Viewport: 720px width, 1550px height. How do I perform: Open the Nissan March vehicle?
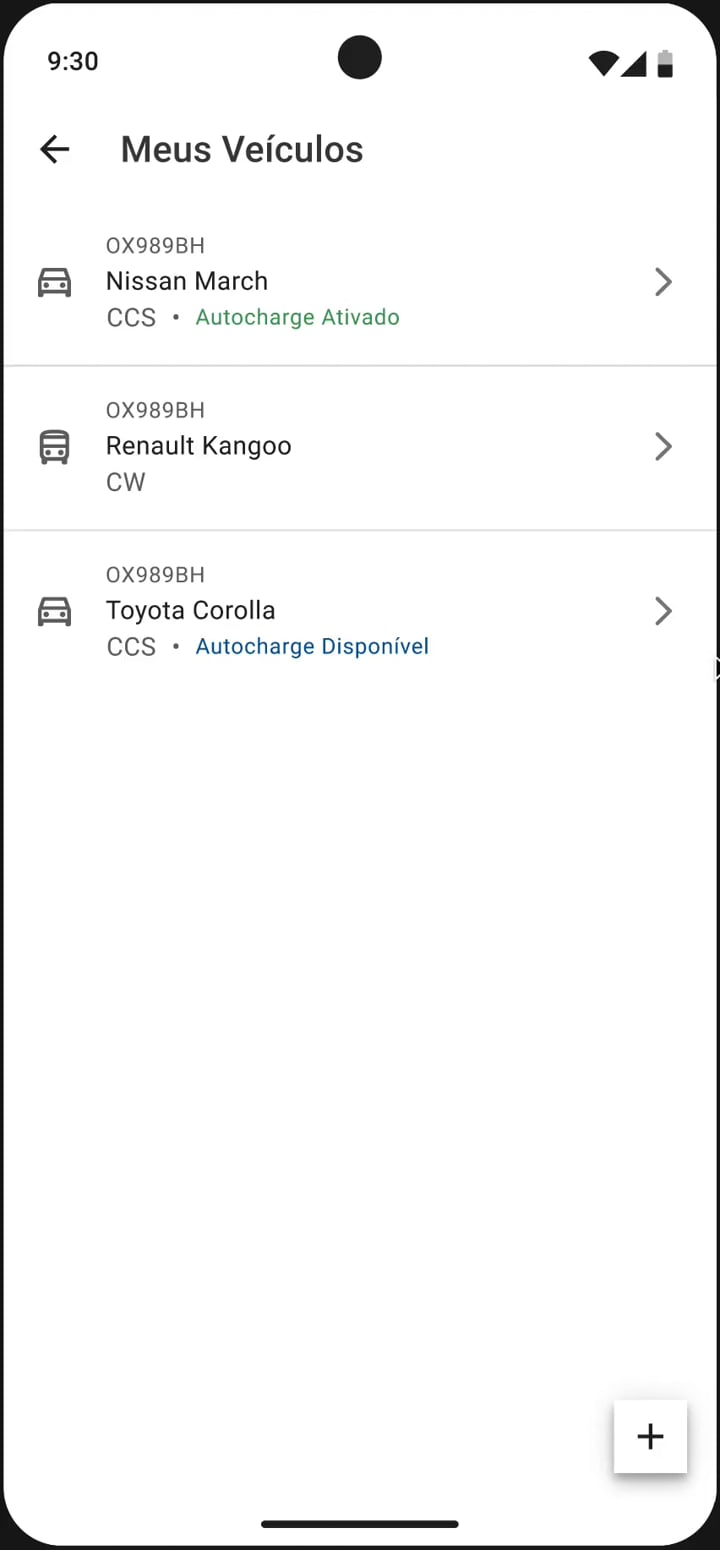360,282
